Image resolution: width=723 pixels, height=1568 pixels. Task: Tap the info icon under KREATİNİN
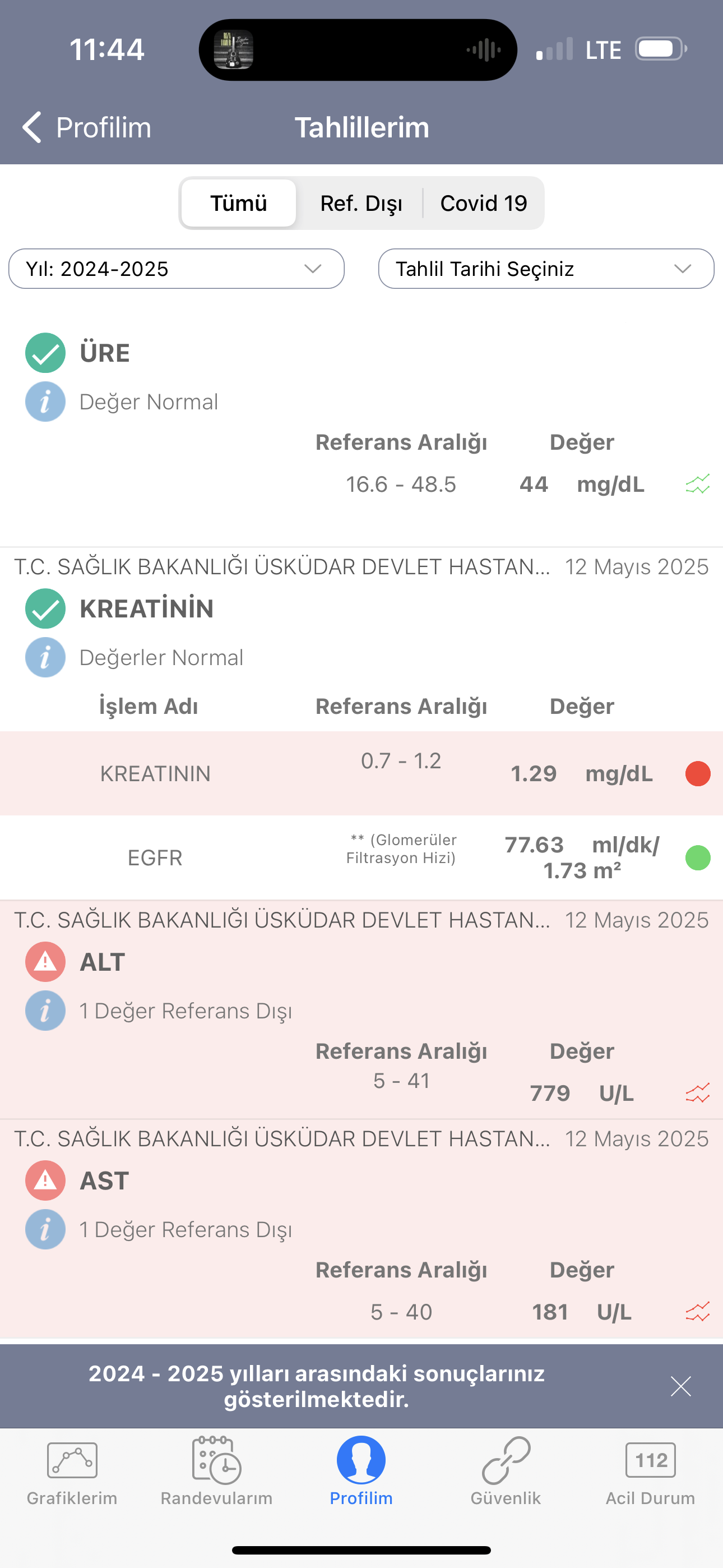45,657
